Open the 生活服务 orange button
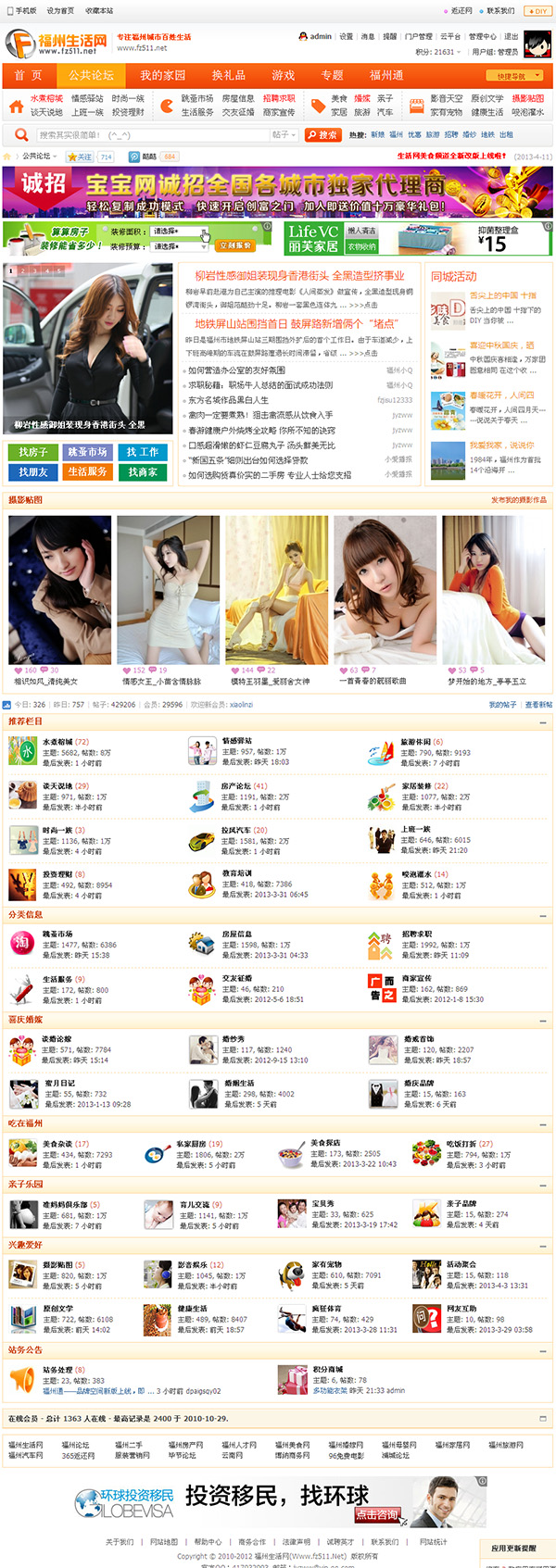The image size is (556, 1568). (87, 471)
